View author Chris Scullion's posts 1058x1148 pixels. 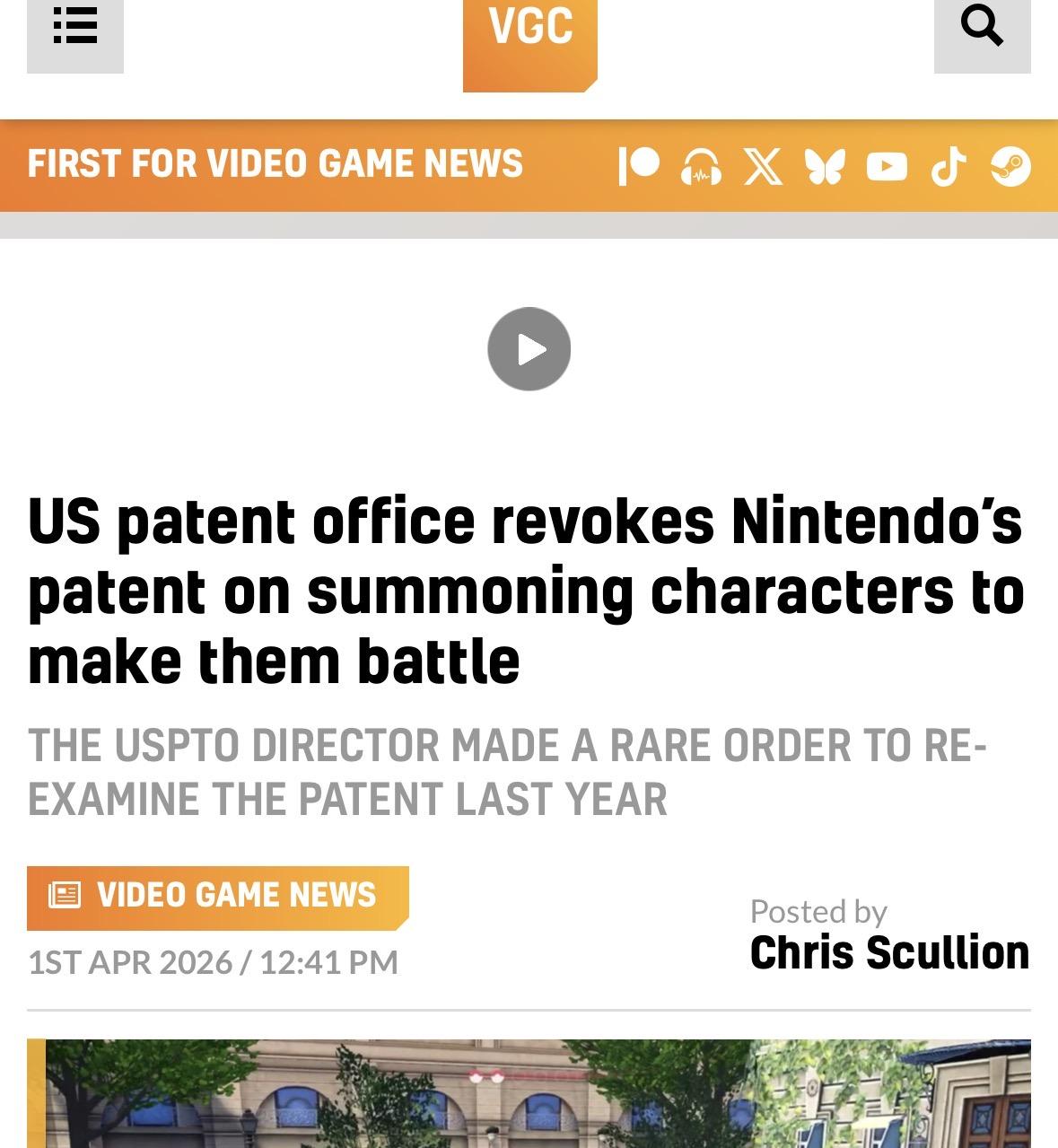(x=889, y=952)
